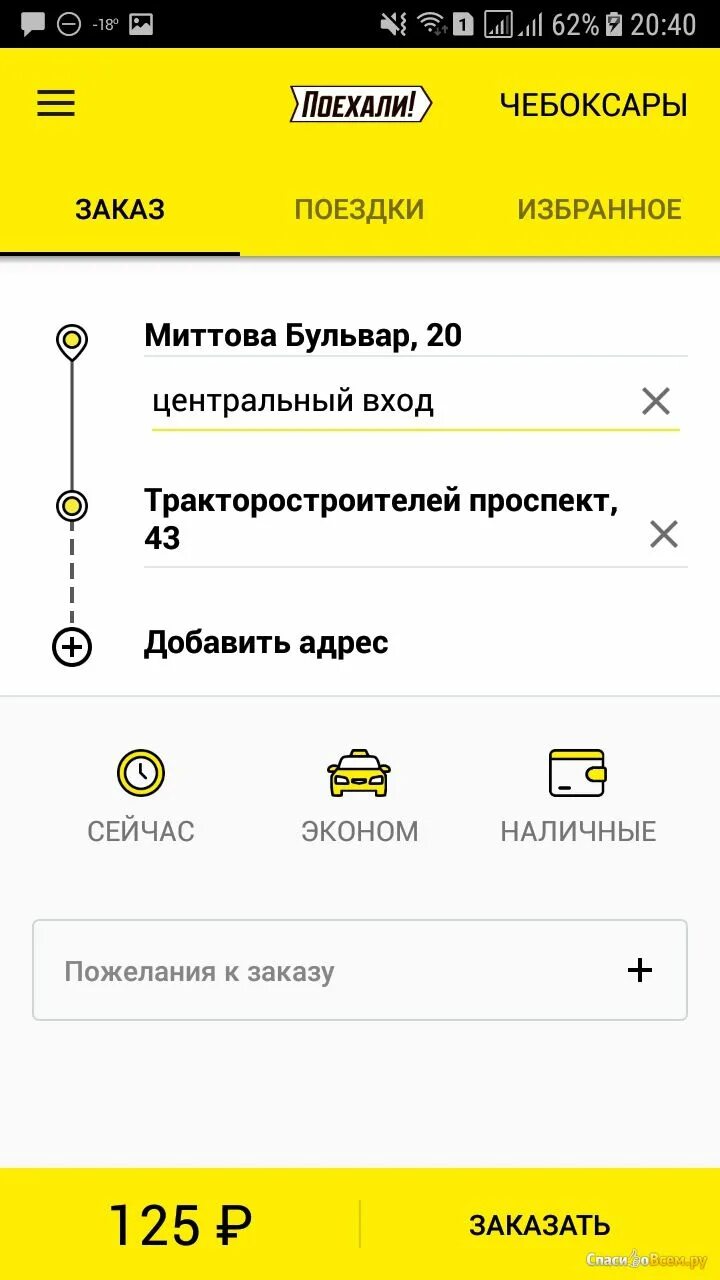Image resolution: width=720 pixels, height=1280 pixels.
Task: Remove destination Тракторостроителей проспект, 43
Action: [664, 534]
